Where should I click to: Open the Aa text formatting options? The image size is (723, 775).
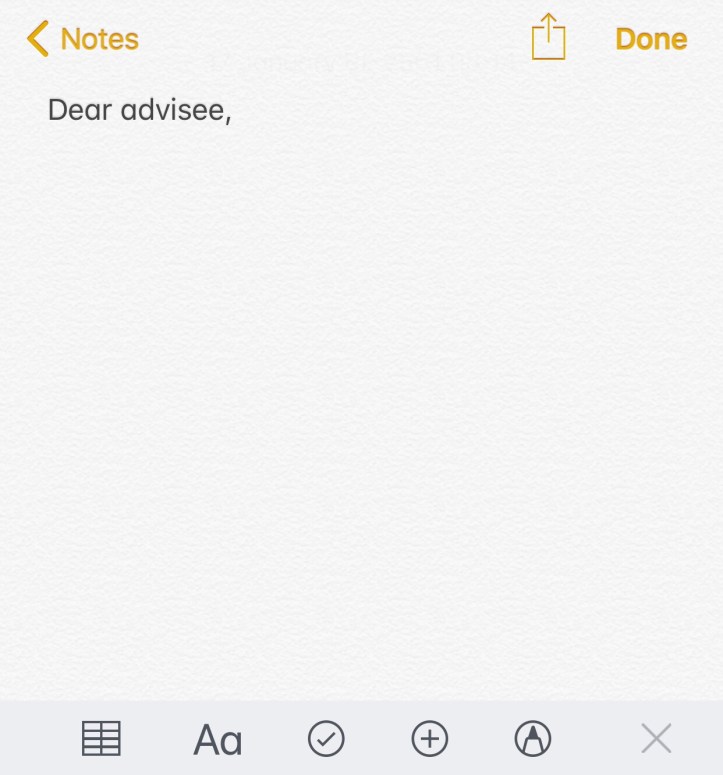pyautogui.click(x=218, y=740)
